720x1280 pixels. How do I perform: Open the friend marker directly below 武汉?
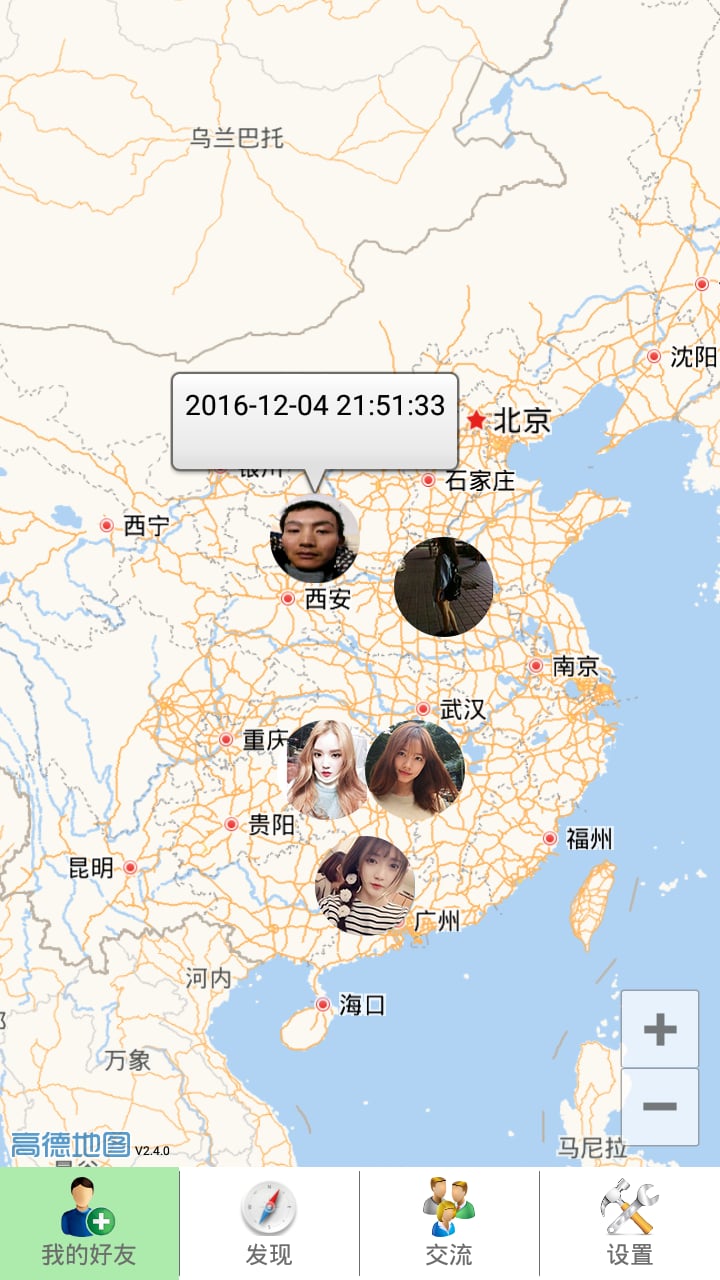pyautogui.click(x=415, y=769)
